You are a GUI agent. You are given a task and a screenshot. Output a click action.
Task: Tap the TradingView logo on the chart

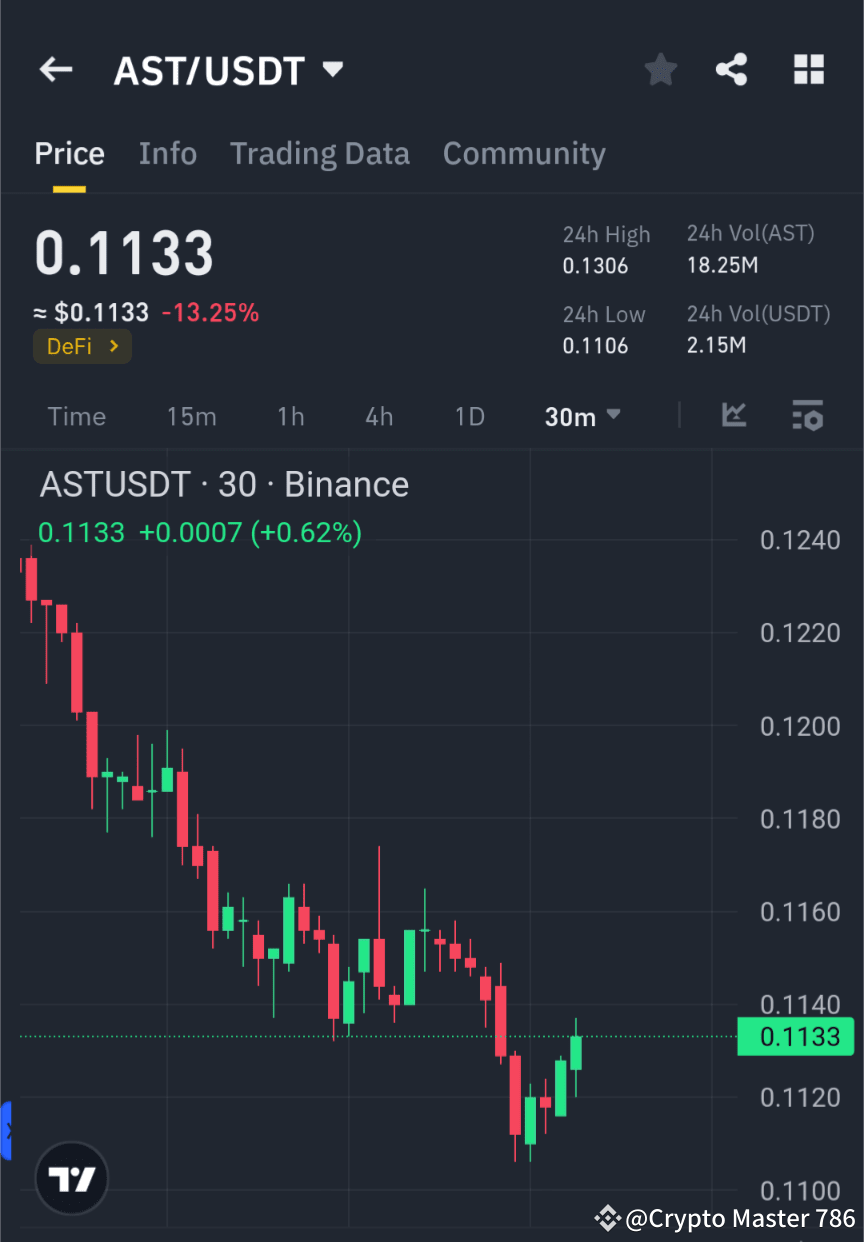point(70,1178)
